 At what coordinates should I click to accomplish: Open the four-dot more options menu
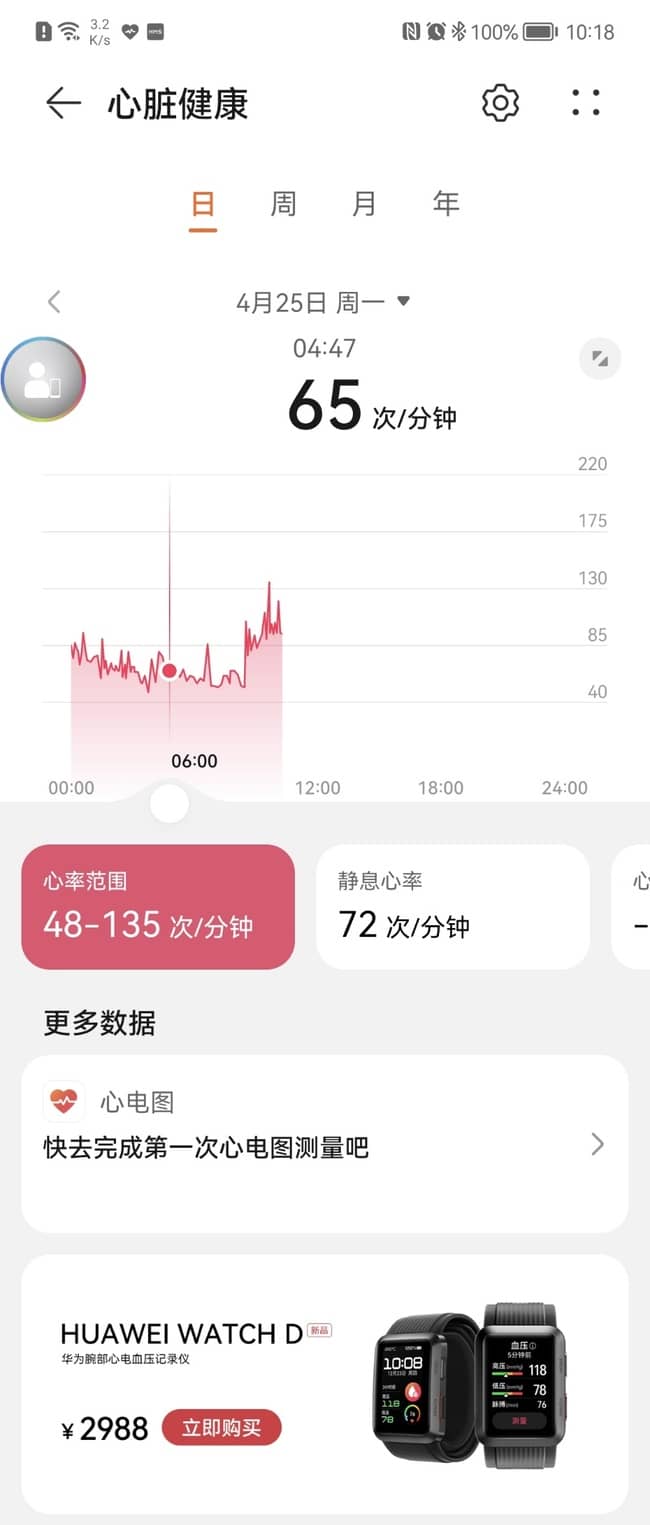[x=586, y=103]
